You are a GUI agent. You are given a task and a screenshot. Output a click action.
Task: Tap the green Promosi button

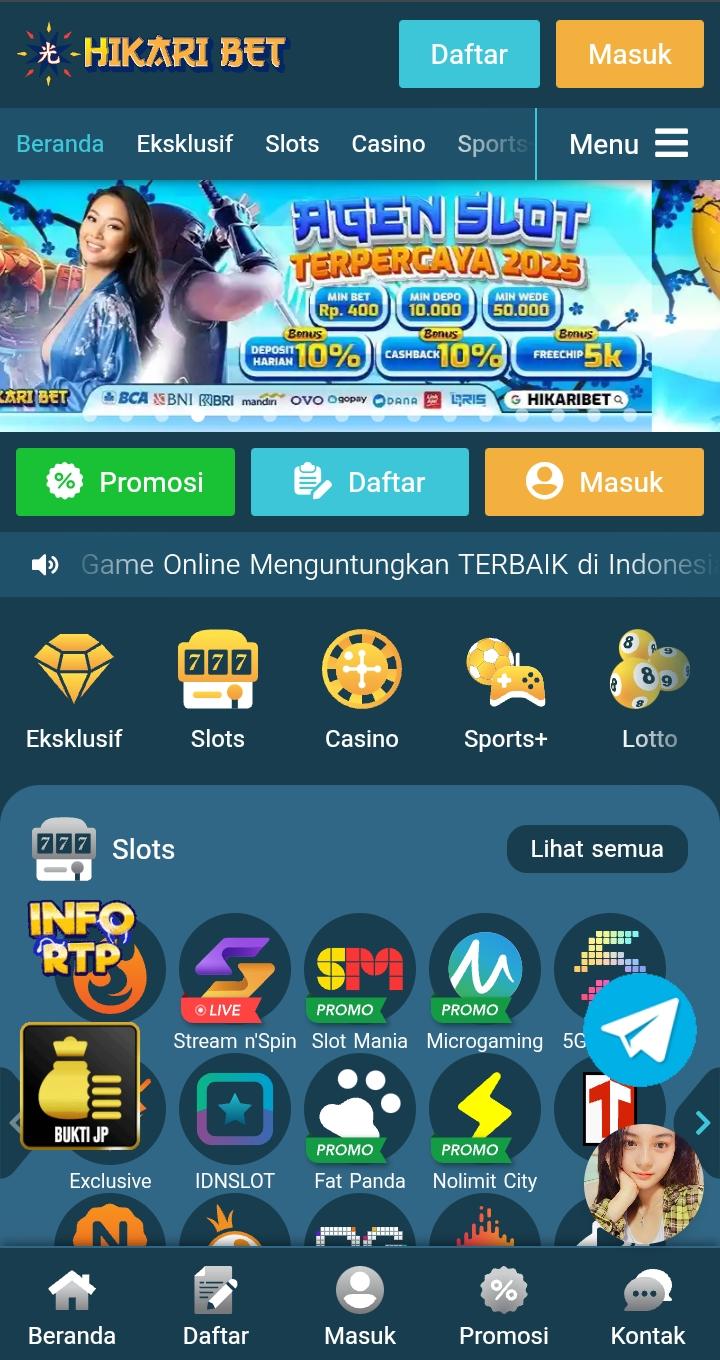pos(125,482)
